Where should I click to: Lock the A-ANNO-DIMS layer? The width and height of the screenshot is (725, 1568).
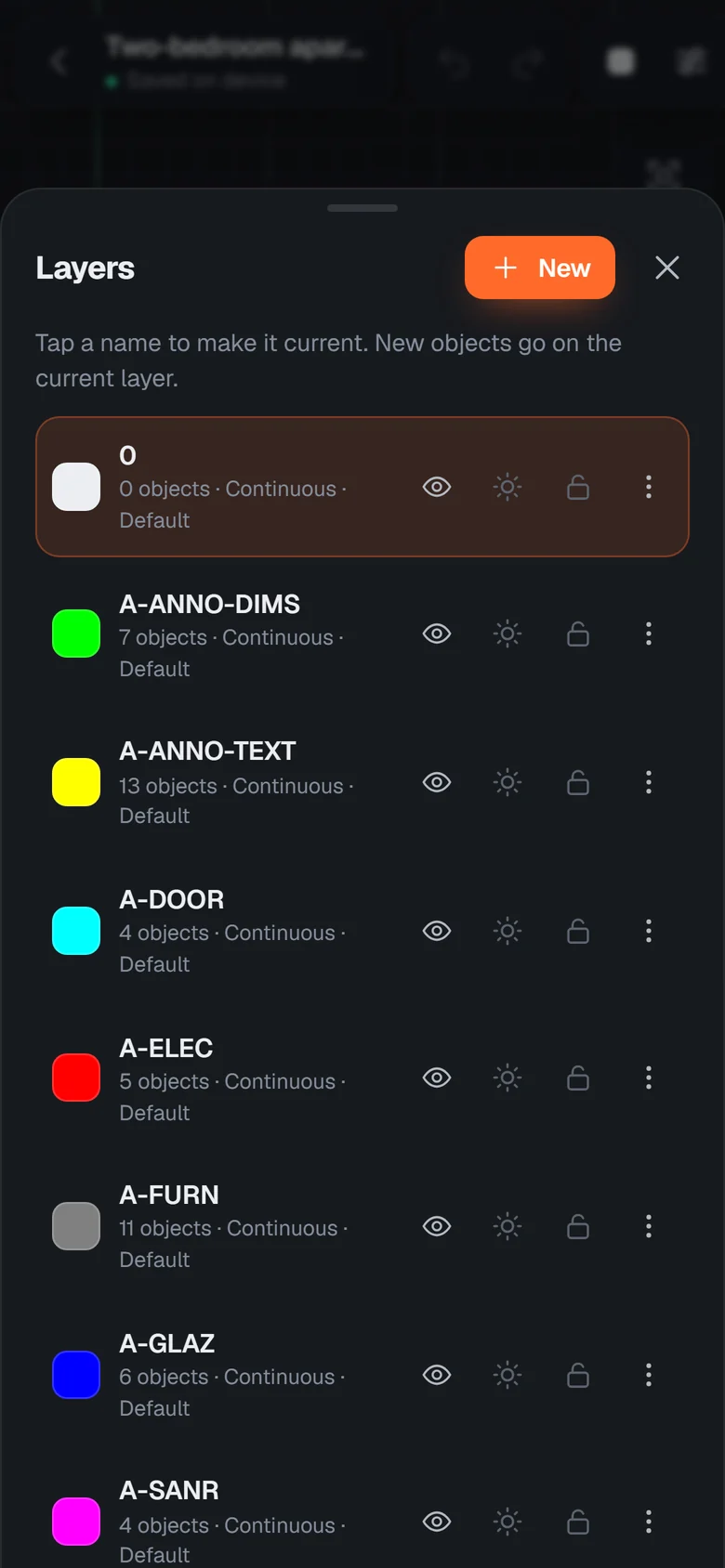(578, 634)
